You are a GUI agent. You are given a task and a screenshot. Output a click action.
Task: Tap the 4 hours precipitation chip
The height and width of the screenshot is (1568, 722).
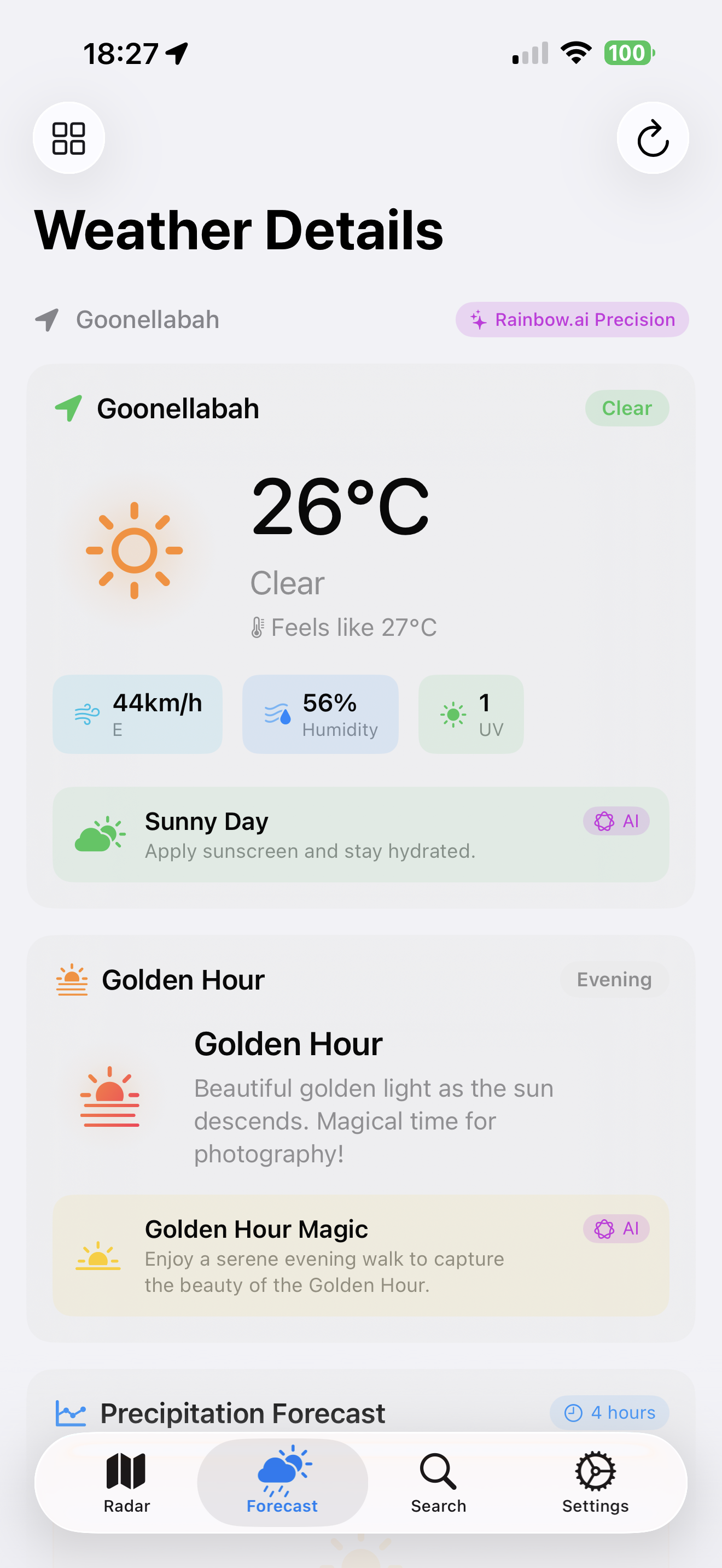tap(609, 1412)
